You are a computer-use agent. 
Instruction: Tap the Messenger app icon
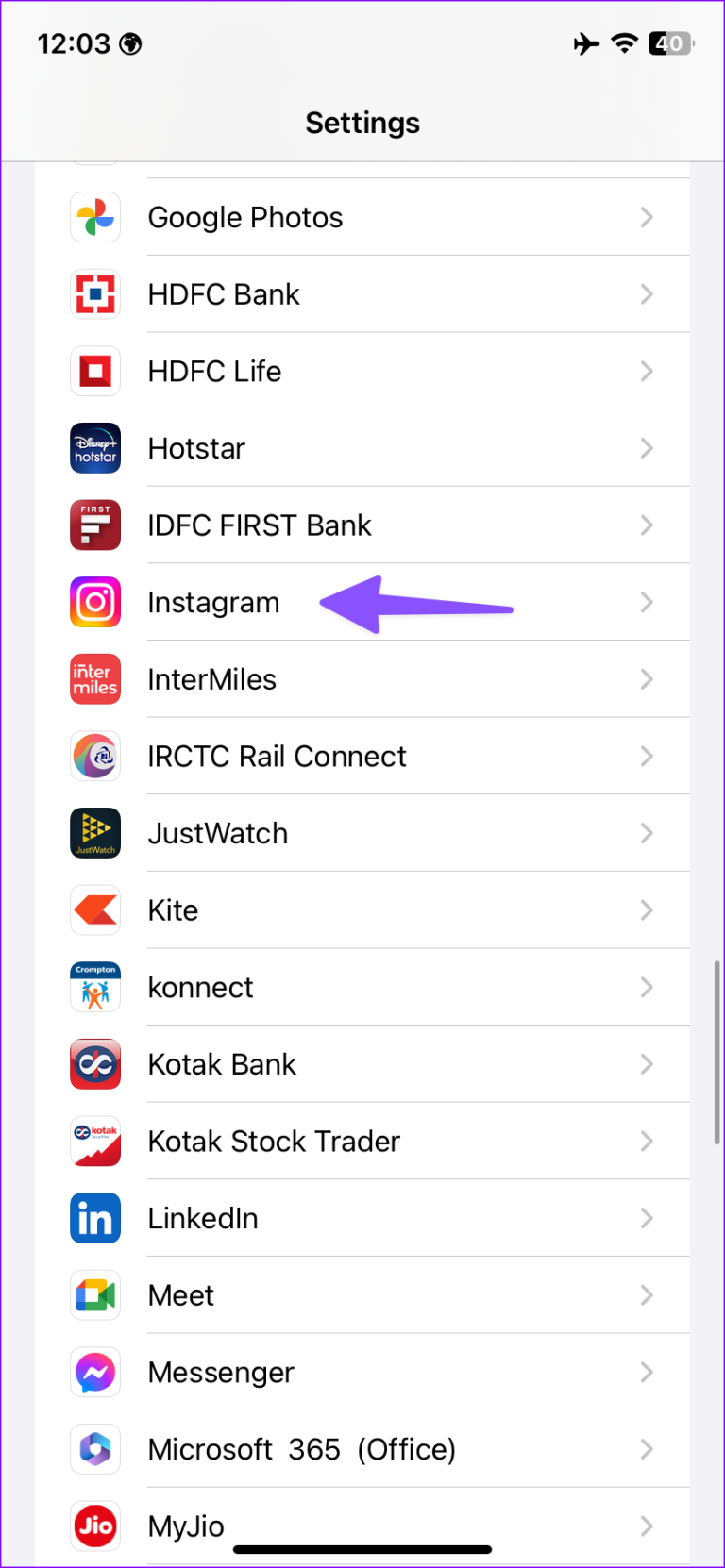coord(95,1372)
